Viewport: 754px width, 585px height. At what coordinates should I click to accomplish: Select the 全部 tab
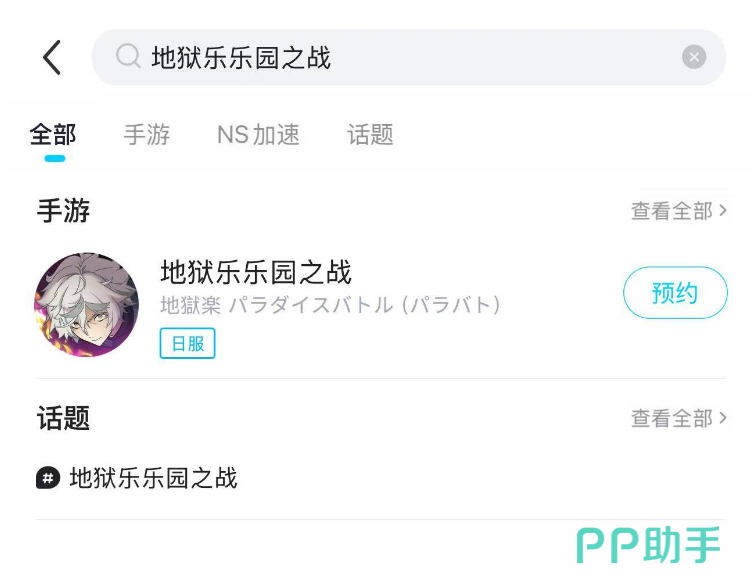pyautogui.click(x=53, y=135)
